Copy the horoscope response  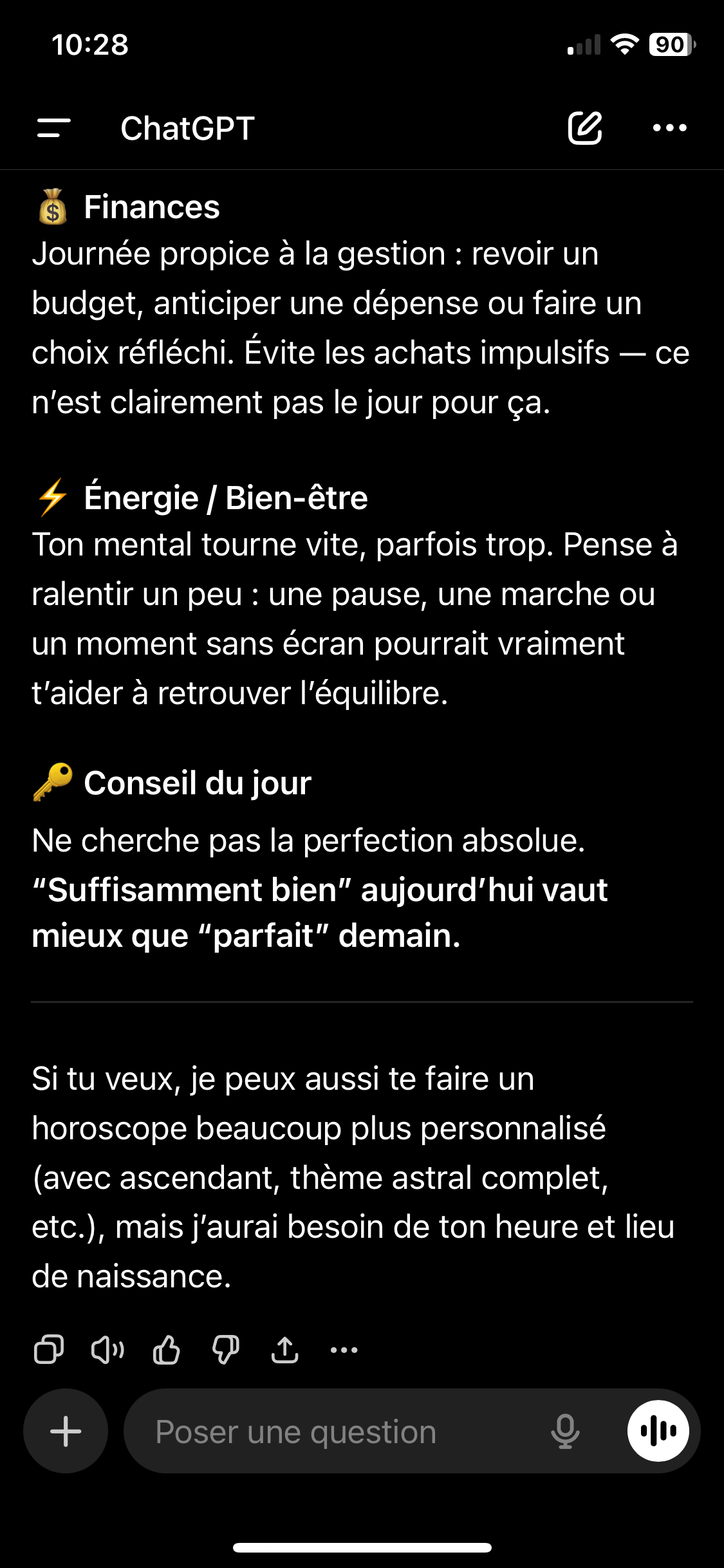point(49,1350)
